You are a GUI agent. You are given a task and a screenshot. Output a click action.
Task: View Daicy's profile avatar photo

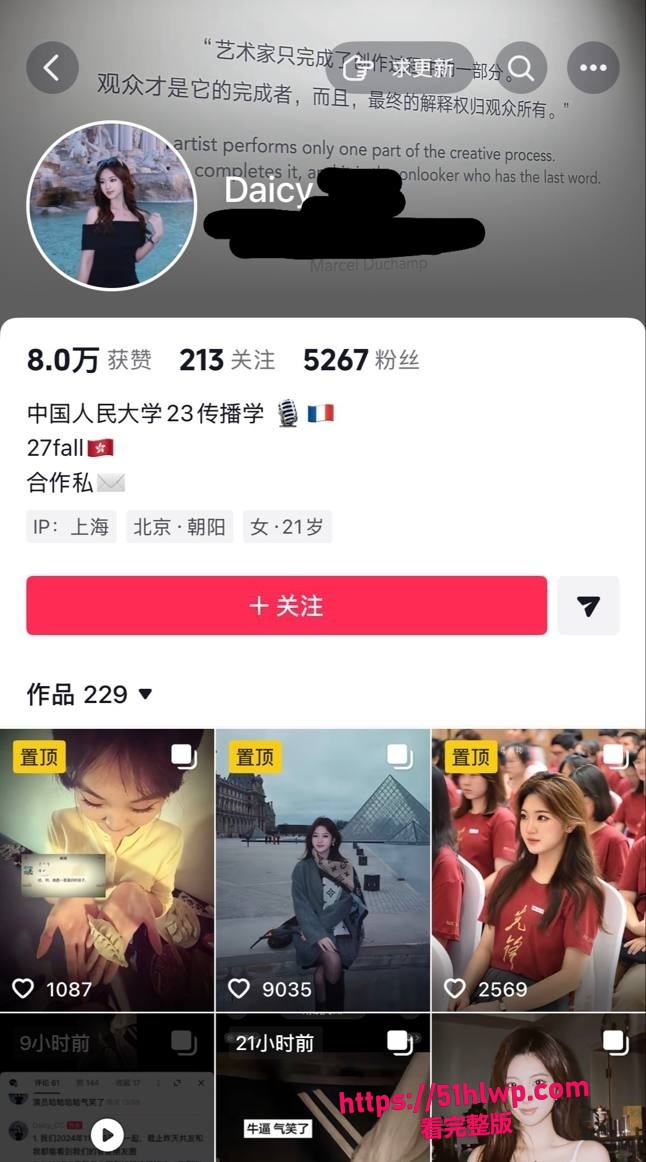[x=112, y=205]
